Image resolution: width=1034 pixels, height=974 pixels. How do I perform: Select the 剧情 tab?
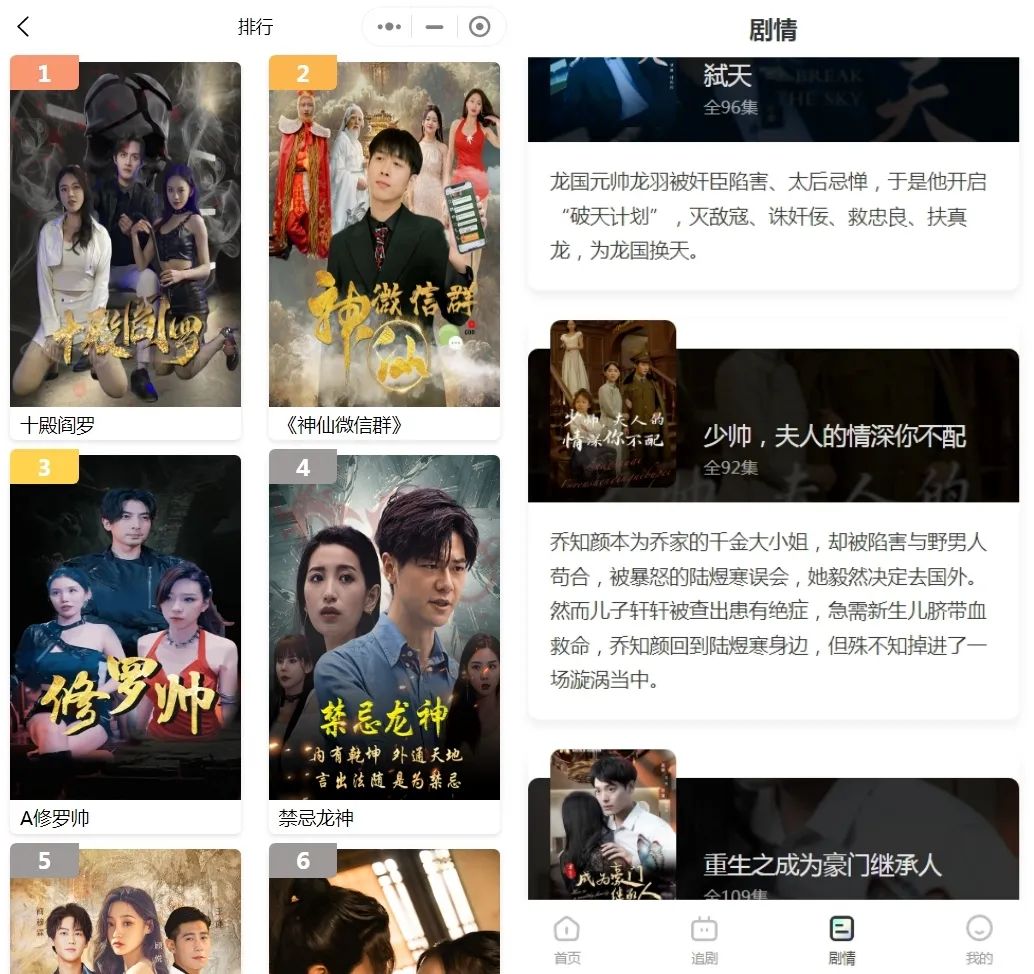coord(842,940)
